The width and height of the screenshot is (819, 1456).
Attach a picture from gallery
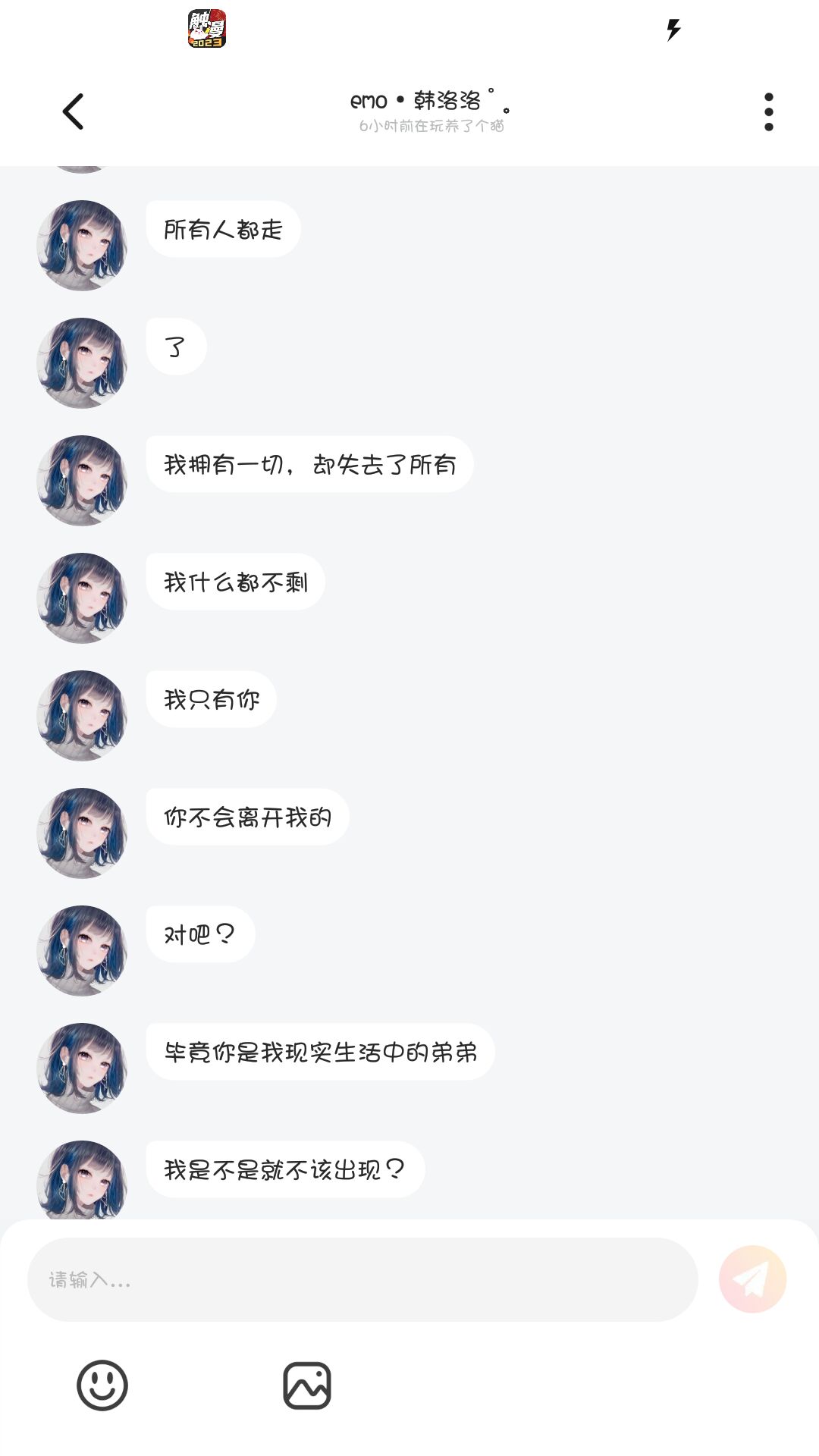[307, 1385]
